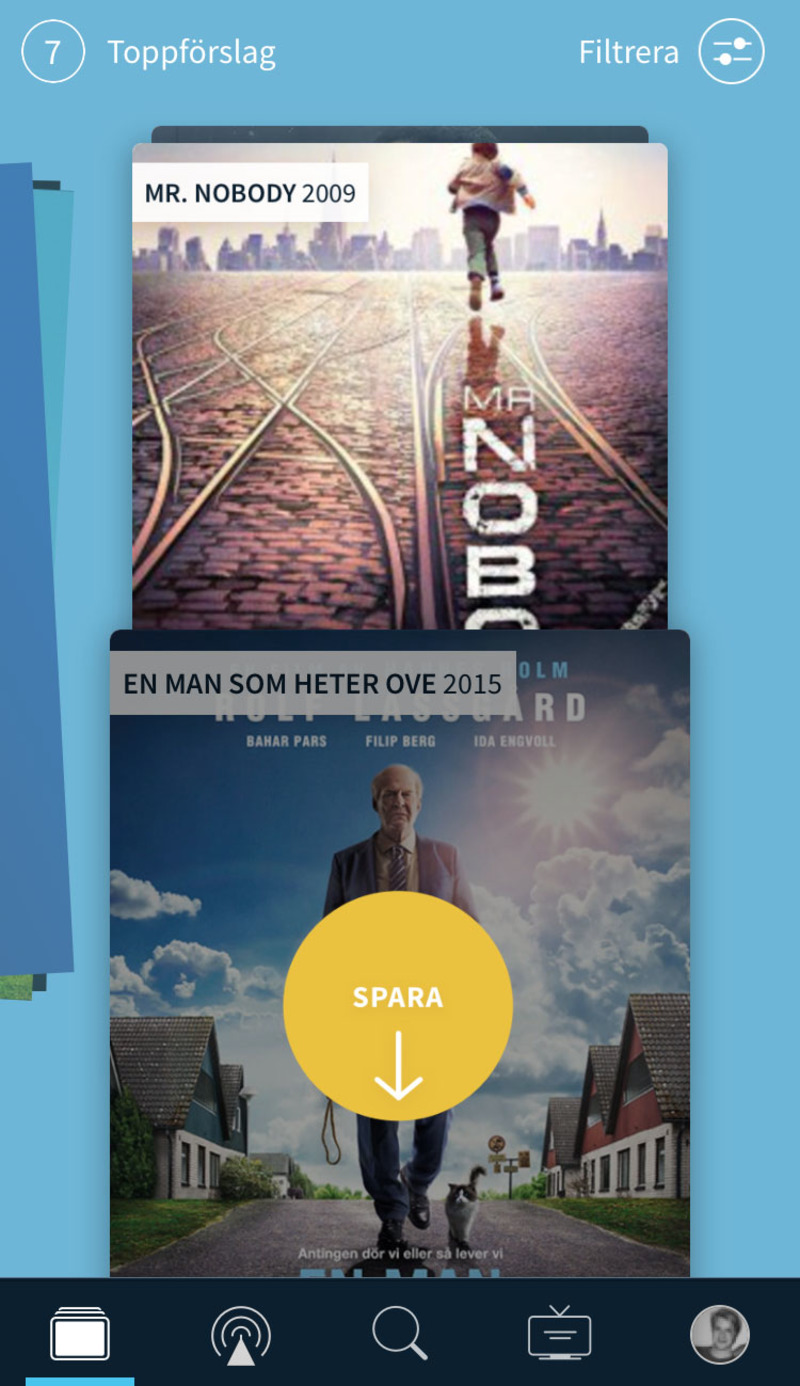Switch to the cards stack tab
The image size is (800, 1386).
click(x=80, y=1333)
